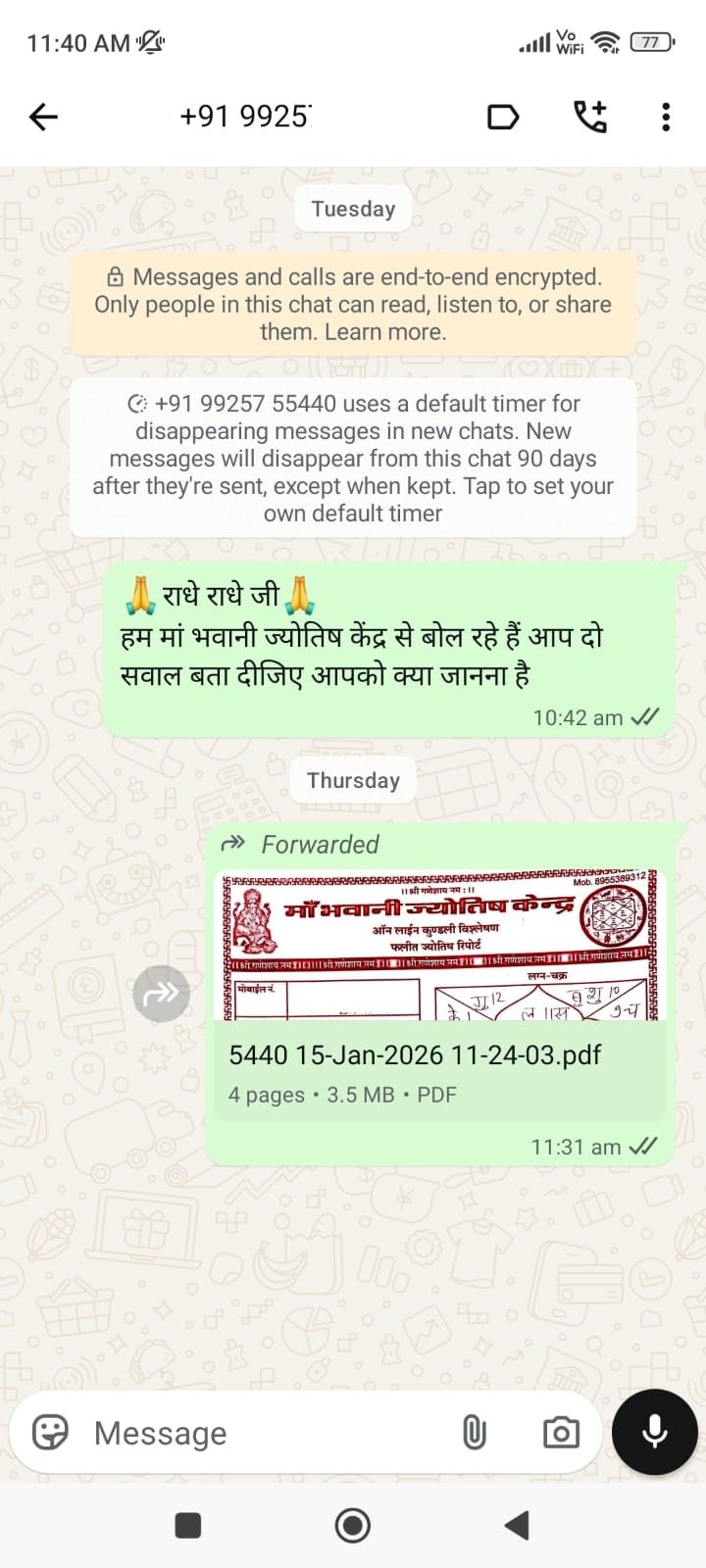The width and height of the screenshot is (706, 1568).
Task: Start a call with this contact
Action: tap(590, 117)
